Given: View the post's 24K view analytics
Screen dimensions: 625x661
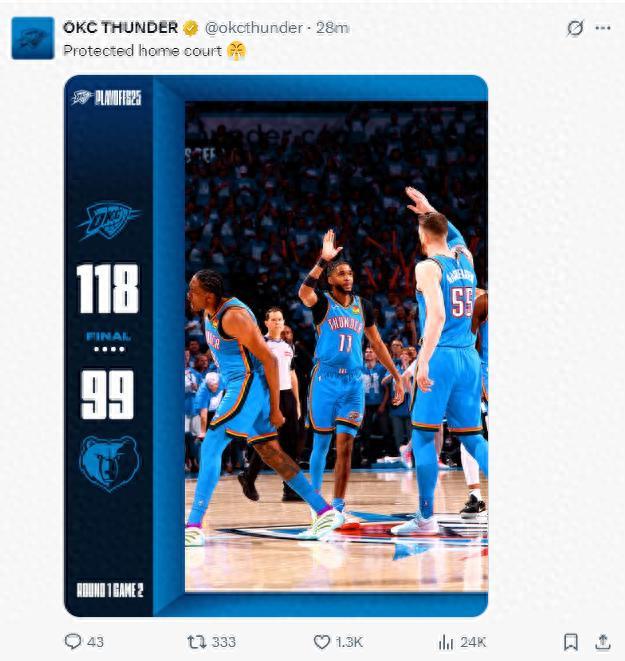Looking at the screenshot, I should tap(447, 641).
